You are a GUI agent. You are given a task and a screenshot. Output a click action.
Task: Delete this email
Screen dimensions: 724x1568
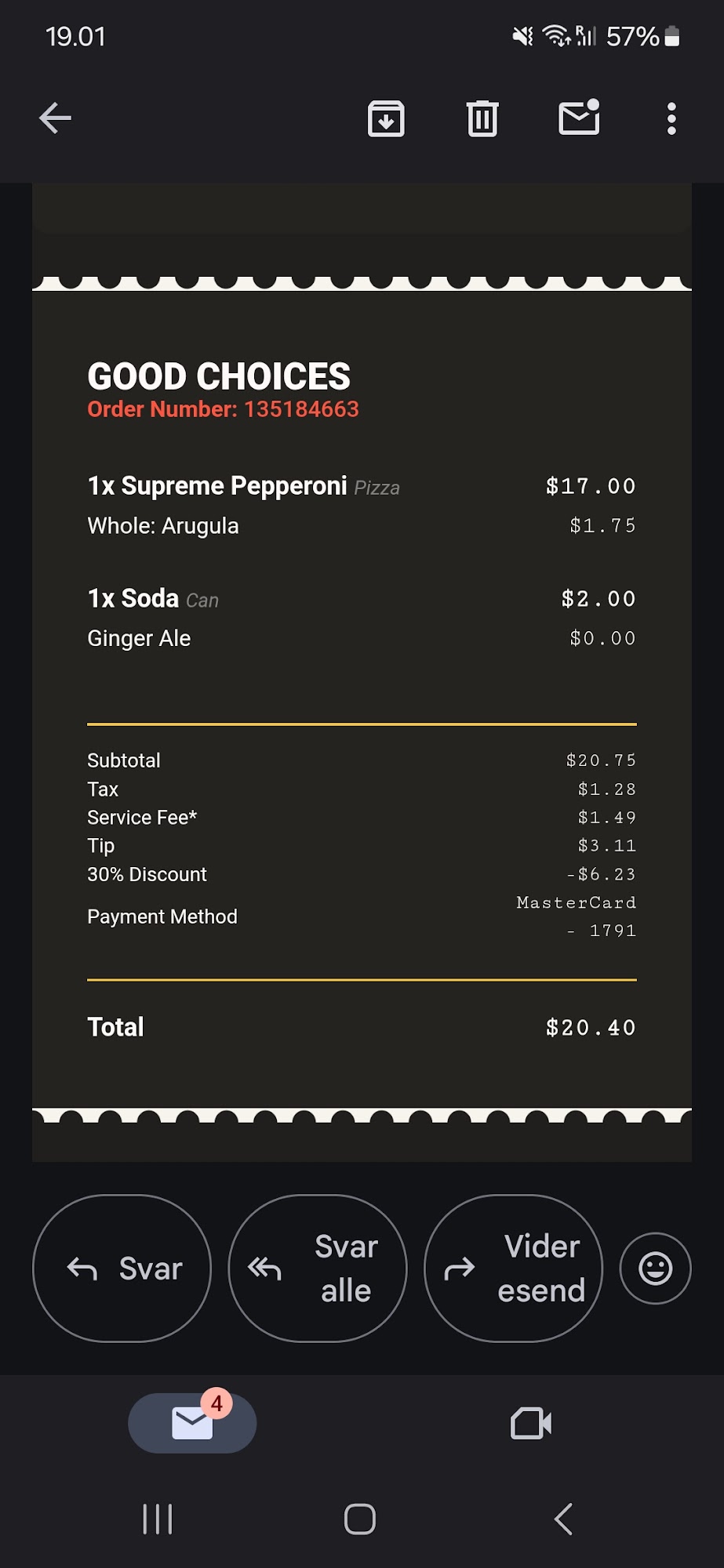(482, 119)
